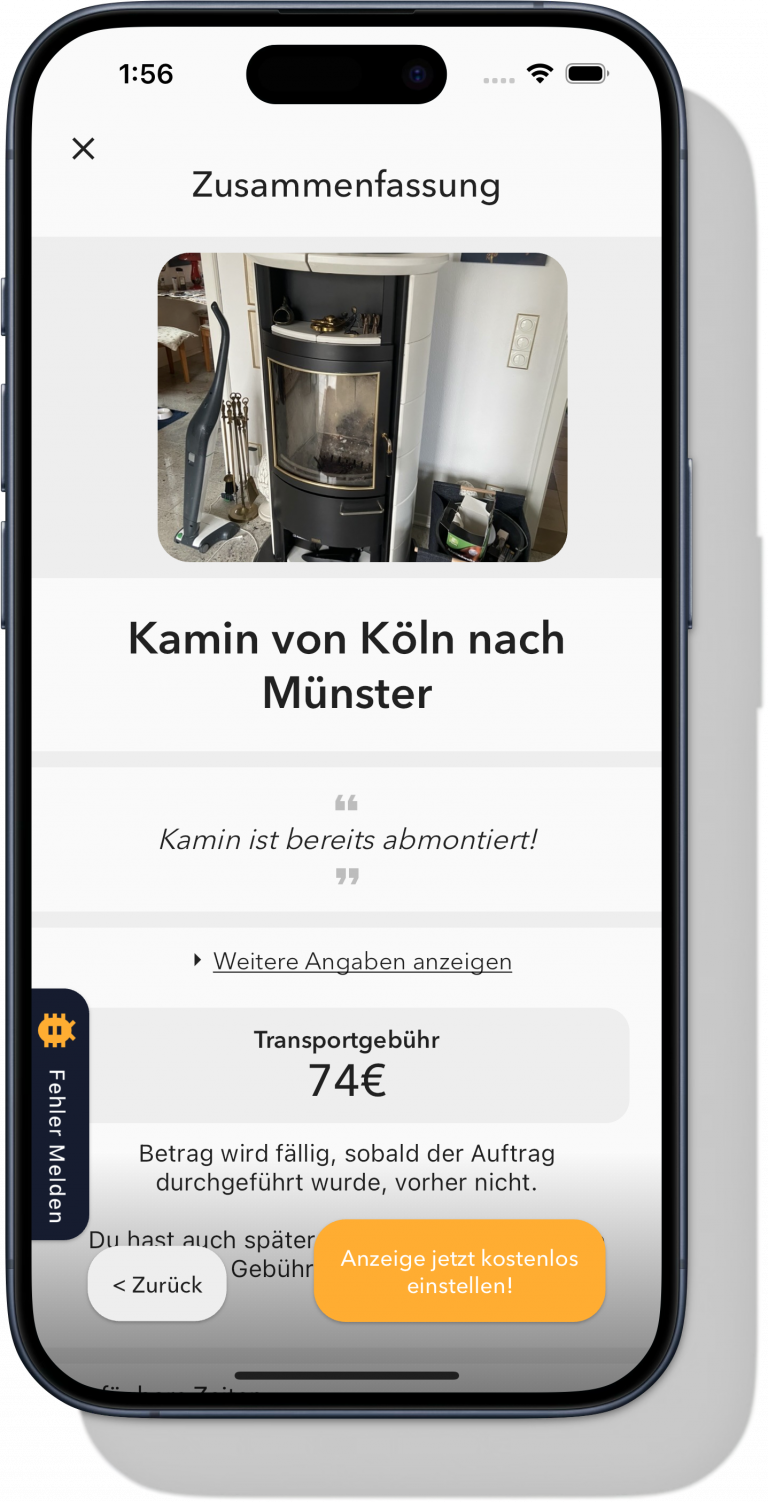Go back with the Zurück button
768x1502 pixels.
(157, 1285)
